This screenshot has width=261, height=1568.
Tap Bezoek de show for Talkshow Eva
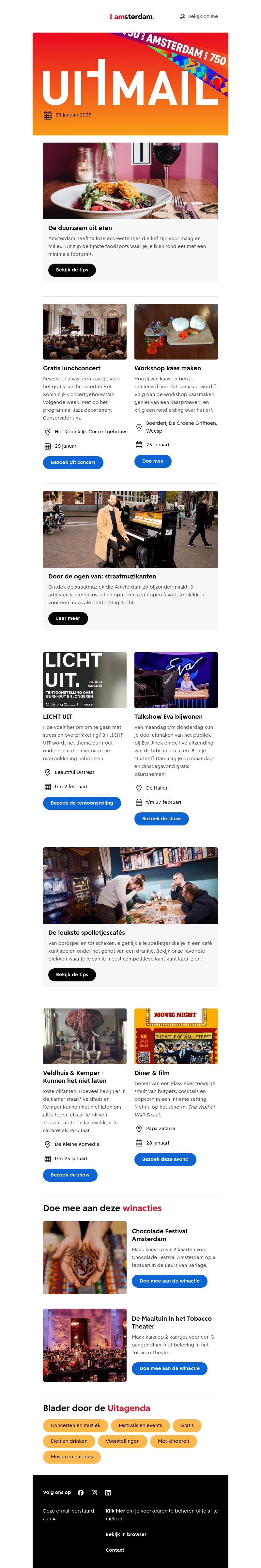[x=161, y=818]
